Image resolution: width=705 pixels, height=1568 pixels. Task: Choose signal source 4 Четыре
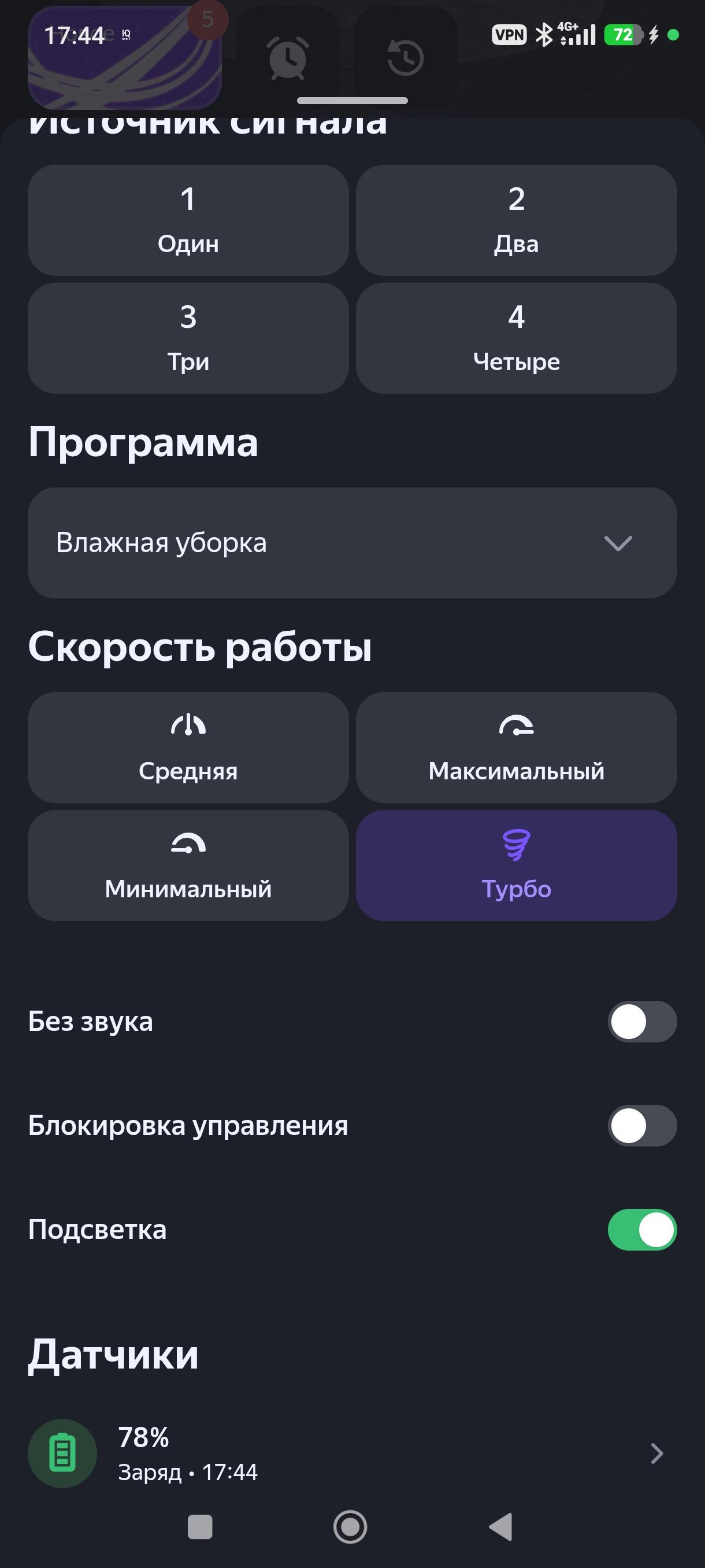click(x=517, y=338)
